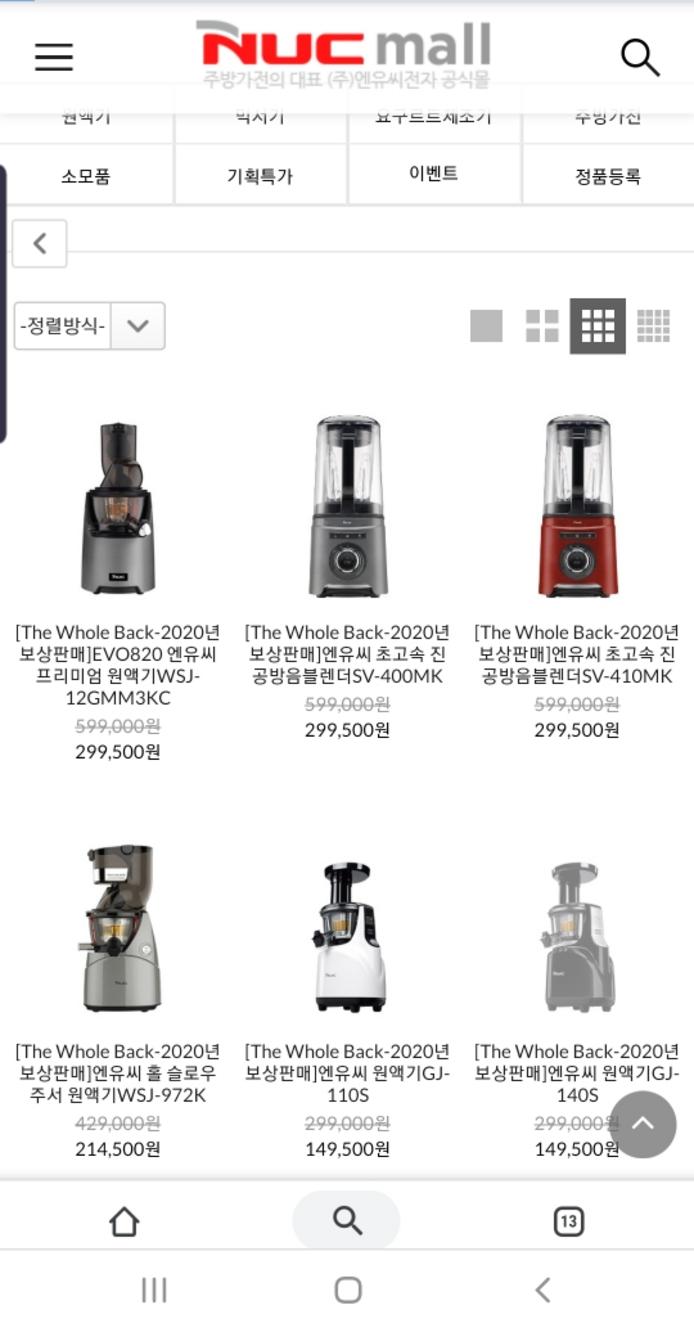Screen dimensions: 694x1328
Task: View the 홀 슬로우 주서 WSJ-972K product
Action: (x=118, y=930)
